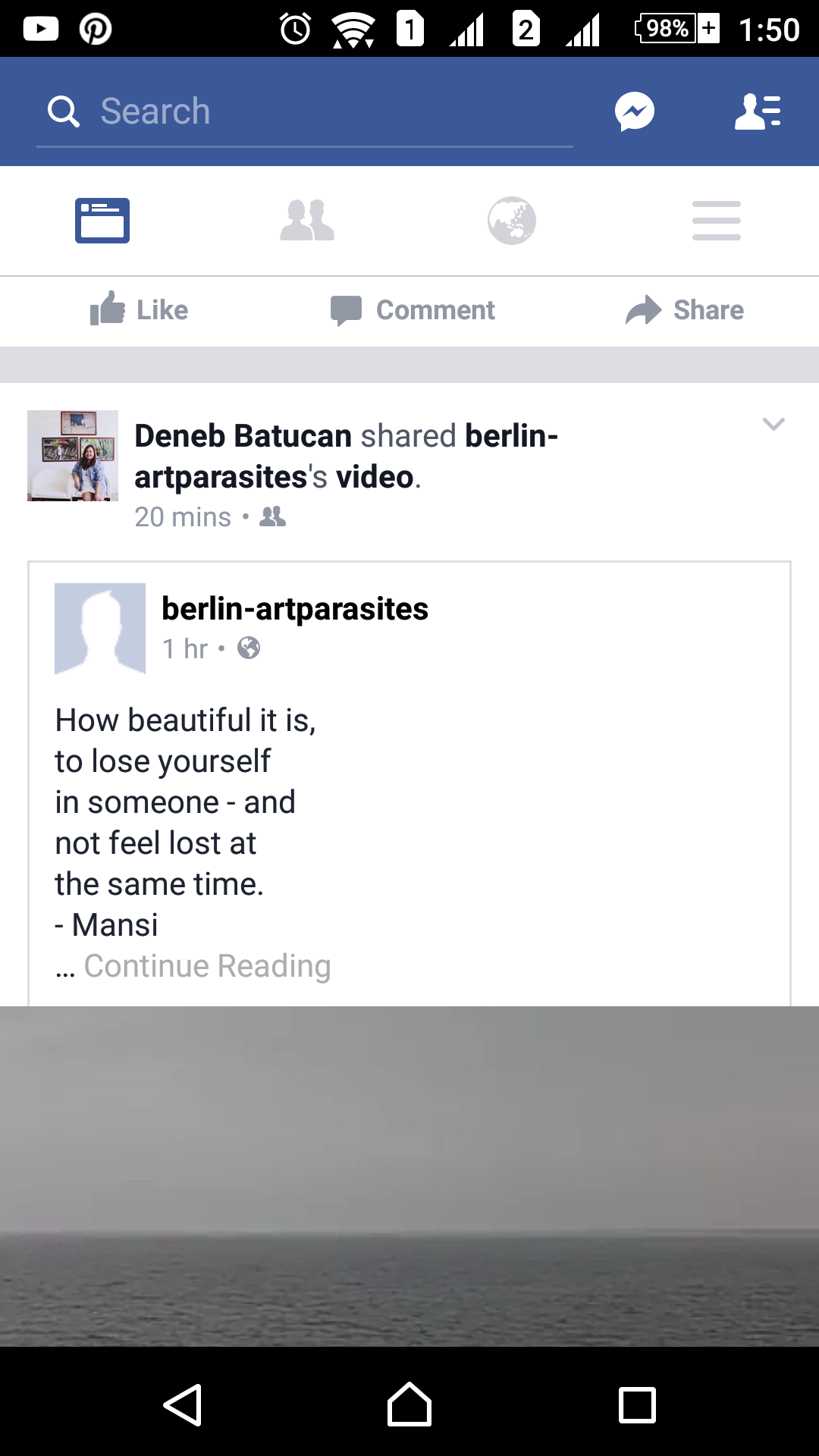This screenshot has width=819, height=1456.
Task: Switch to the News Feed tab
Action: pyautogui.click(x=102, y=221)
